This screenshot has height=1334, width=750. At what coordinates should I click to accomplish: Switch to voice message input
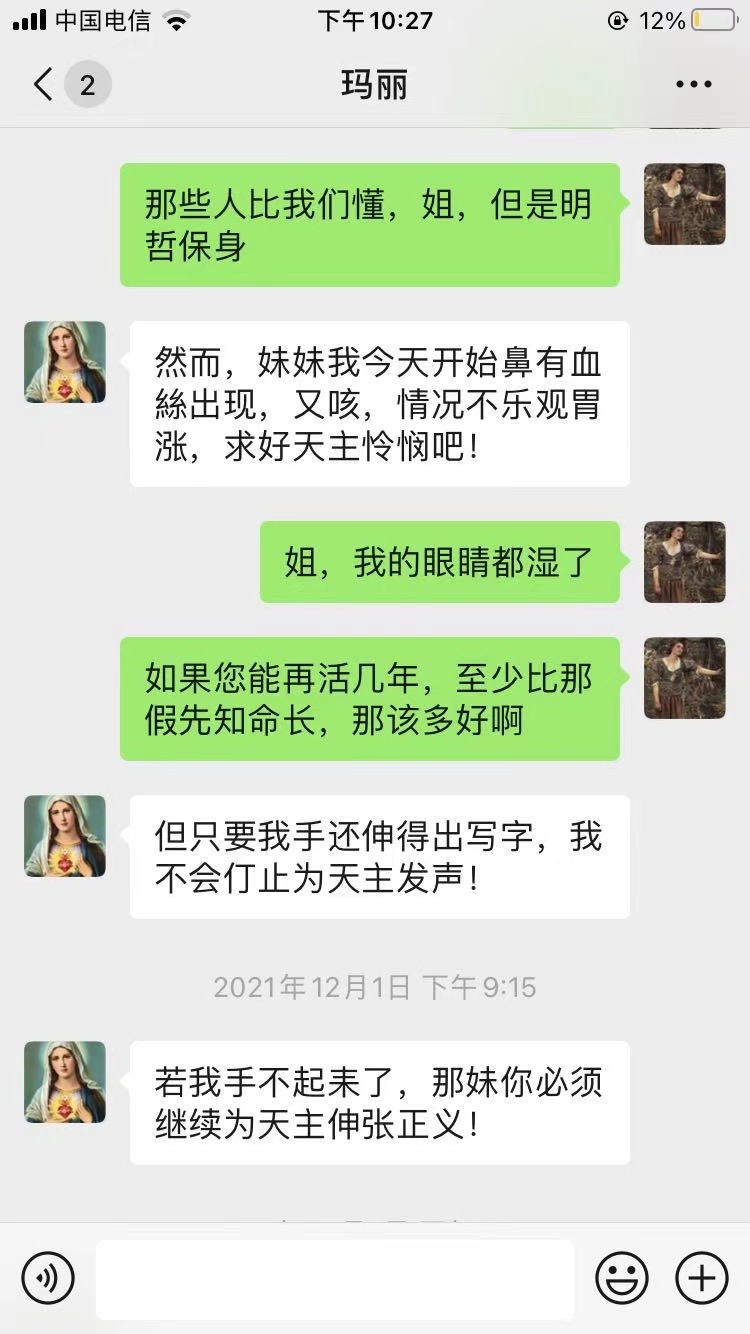tap(48, 1277)
